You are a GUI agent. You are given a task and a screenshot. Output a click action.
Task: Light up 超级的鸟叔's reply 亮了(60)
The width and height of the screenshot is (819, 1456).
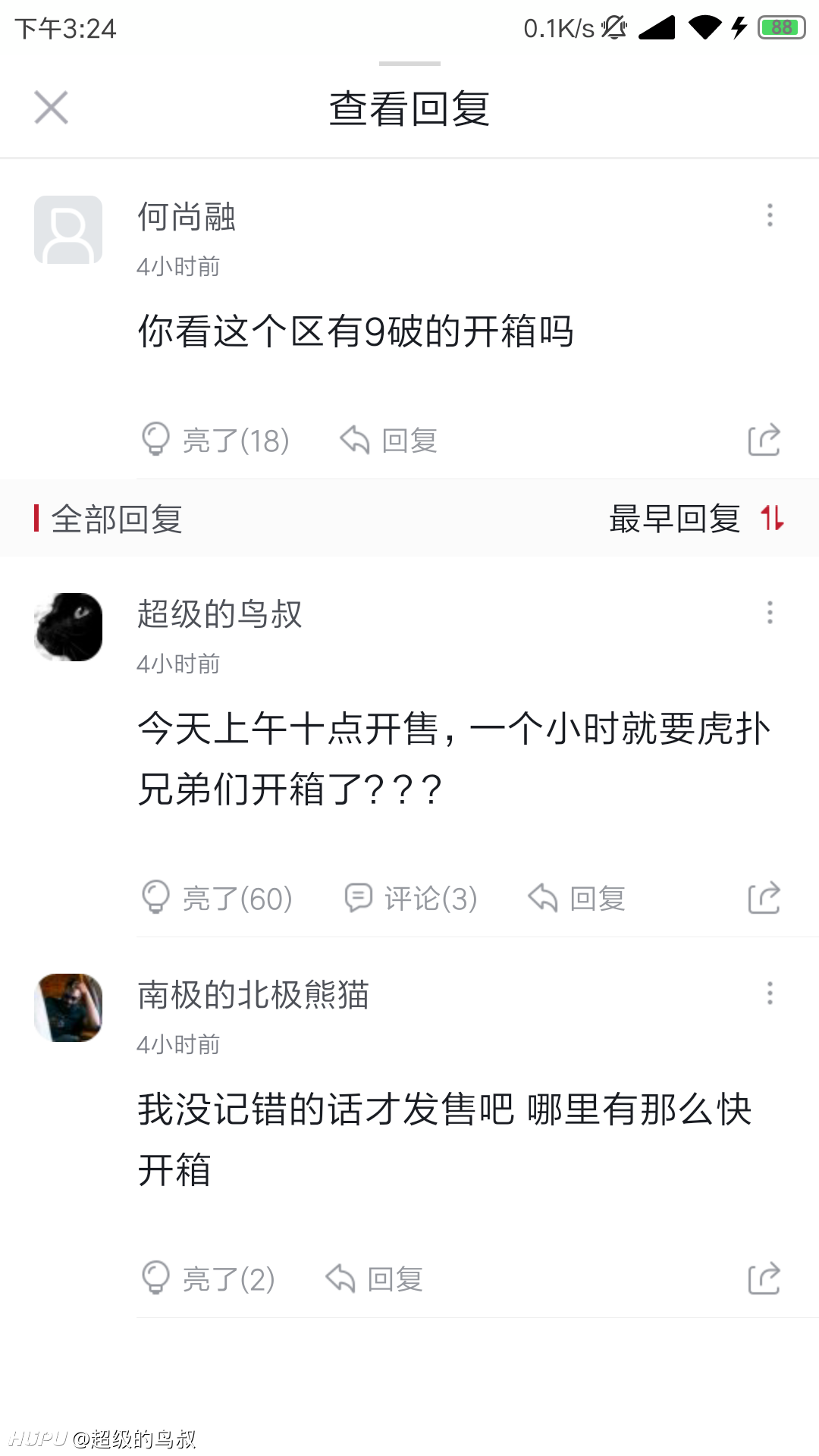(x=216, y=898)
